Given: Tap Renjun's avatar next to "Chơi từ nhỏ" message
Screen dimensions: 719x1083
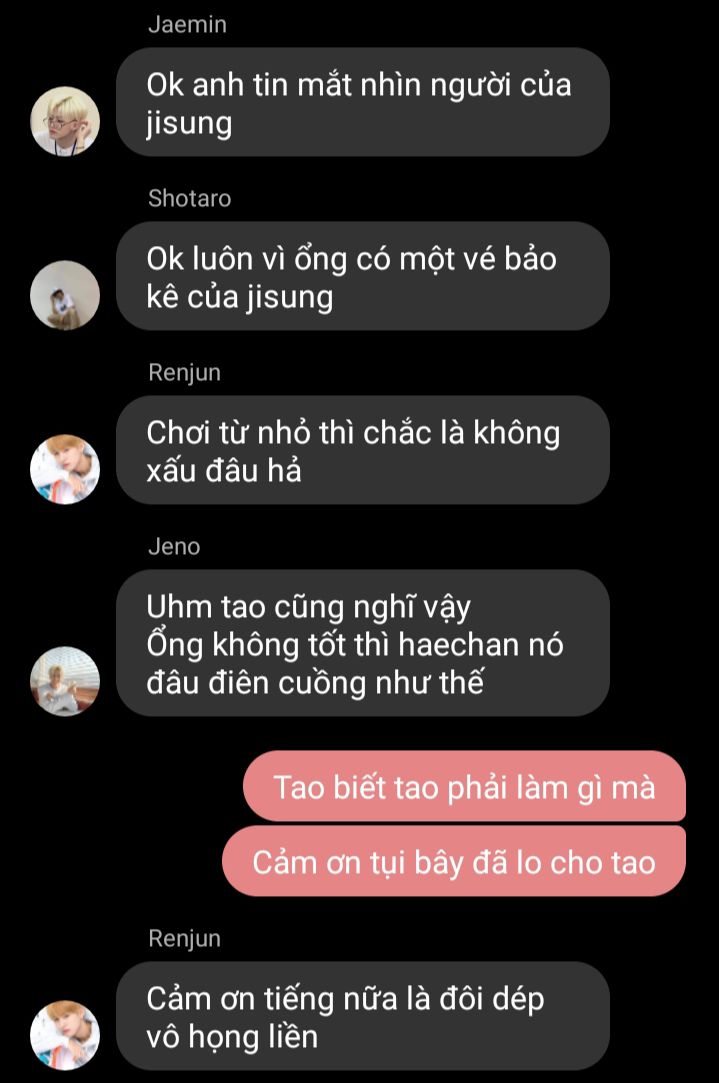Looking at the screenshot, I should click(65, 469).
